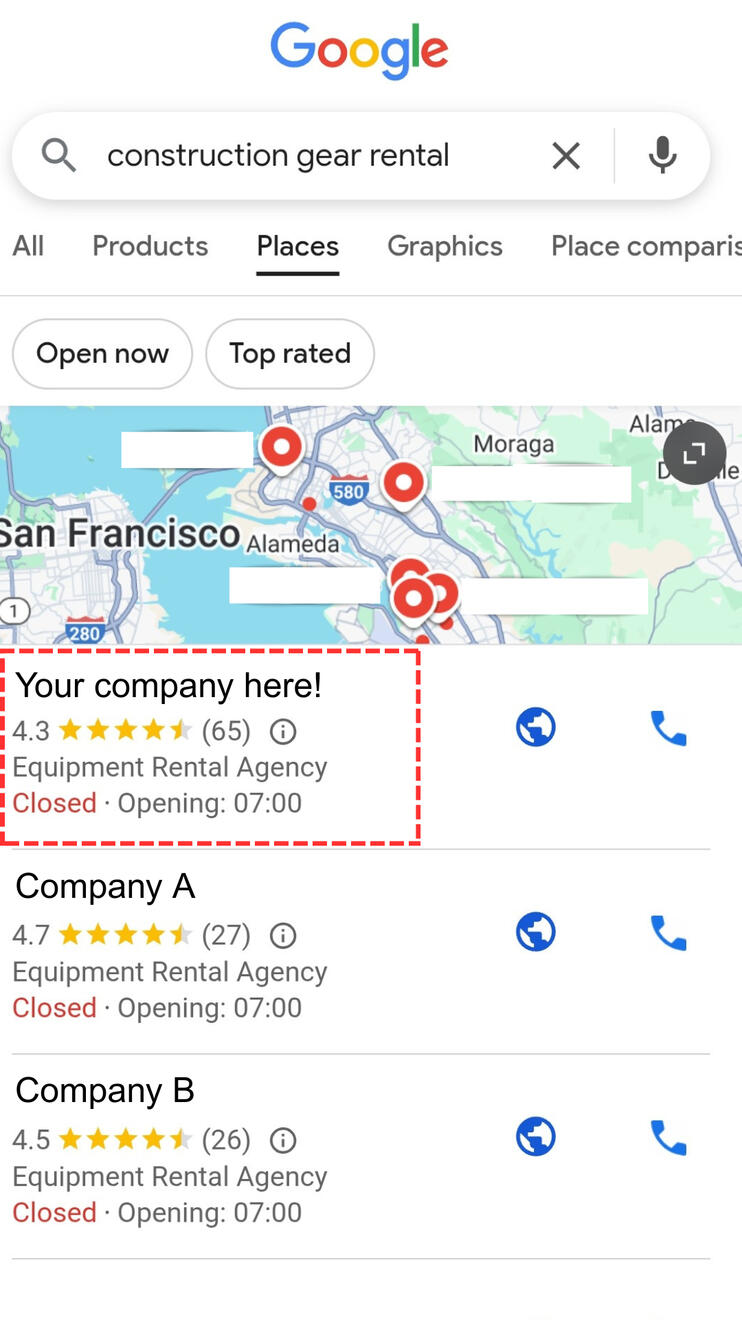Visit Company B's website
This screenshot has height=1320, width=742.
[x=536, y=1137]
